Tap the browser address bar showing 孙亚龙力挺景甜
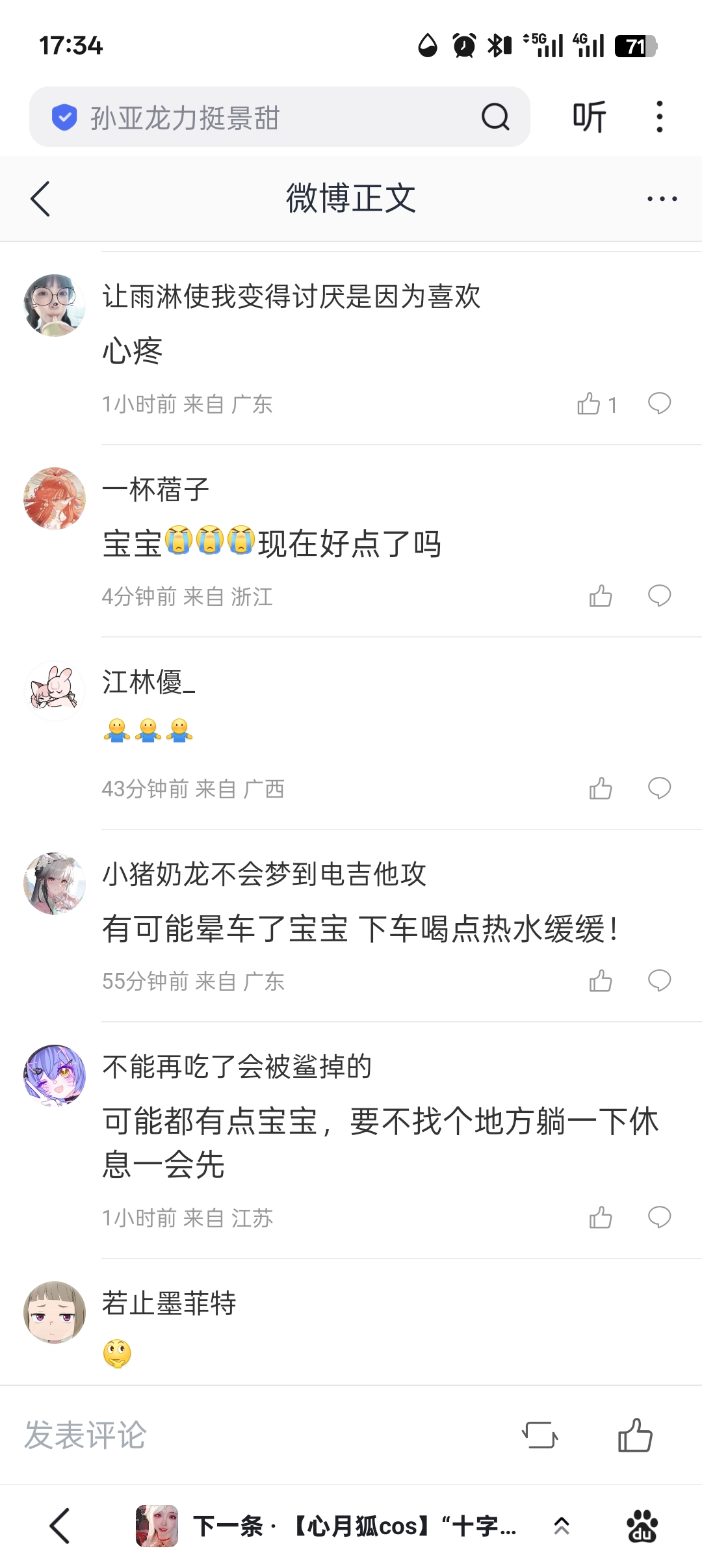Viewport: 702px width, 1568px height. (x=279, y=117)
